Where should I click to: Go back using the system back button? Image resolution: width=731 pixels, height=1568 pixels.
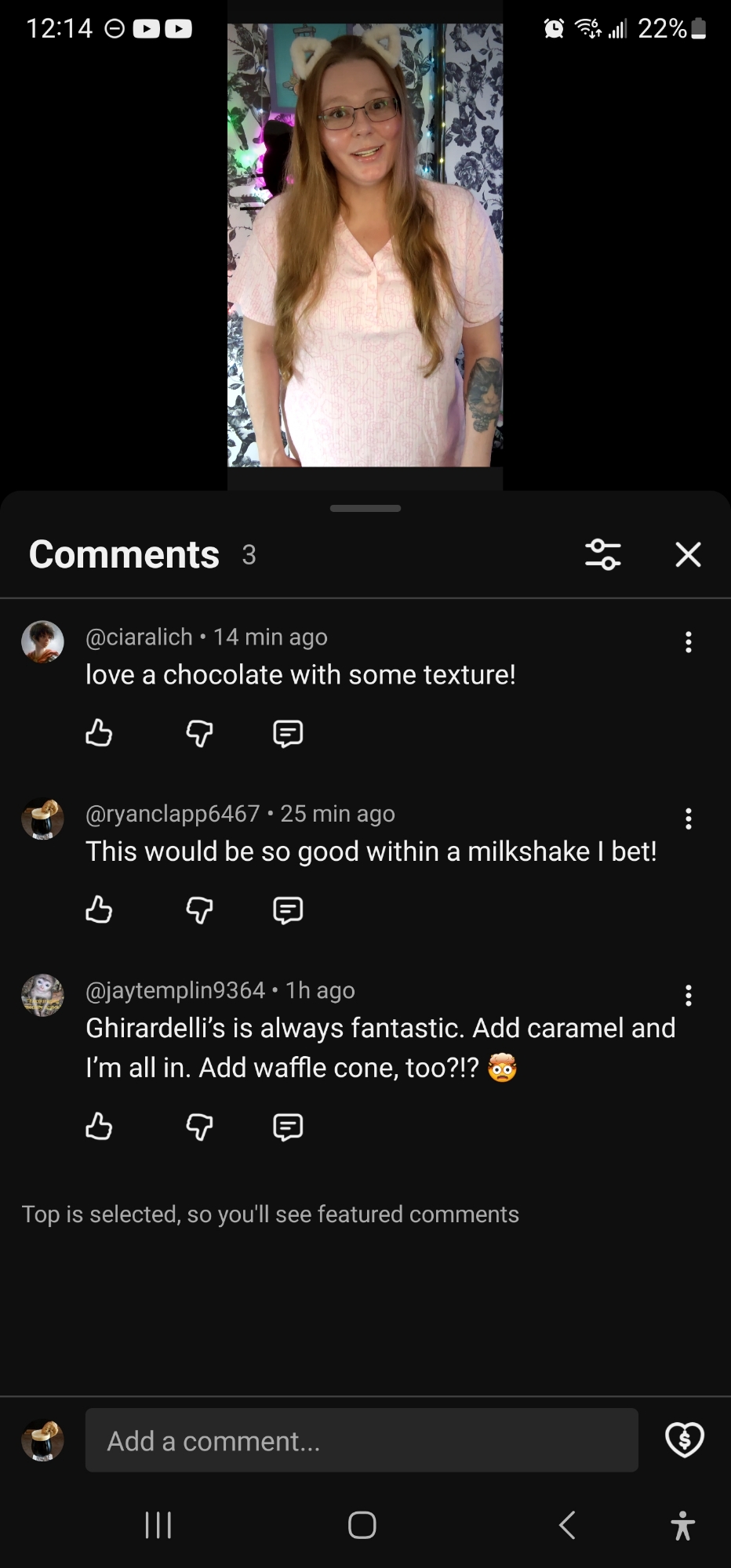click(567, 1525)
